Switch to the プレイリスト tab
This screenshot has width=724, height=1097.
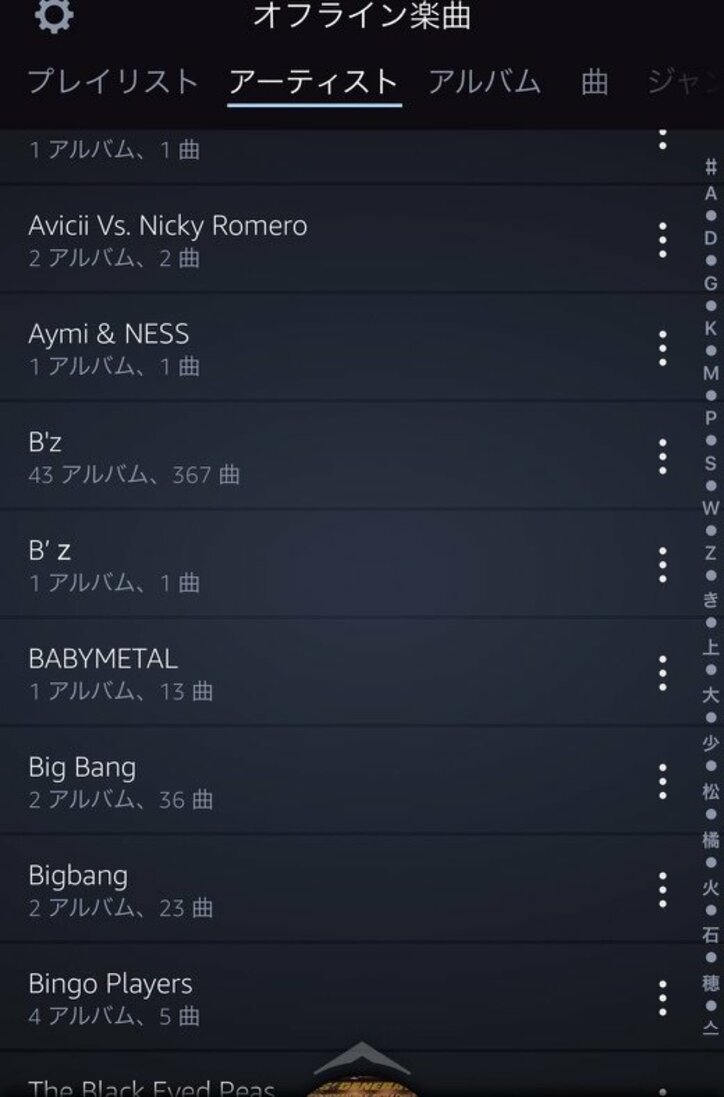tap(112, 81)
